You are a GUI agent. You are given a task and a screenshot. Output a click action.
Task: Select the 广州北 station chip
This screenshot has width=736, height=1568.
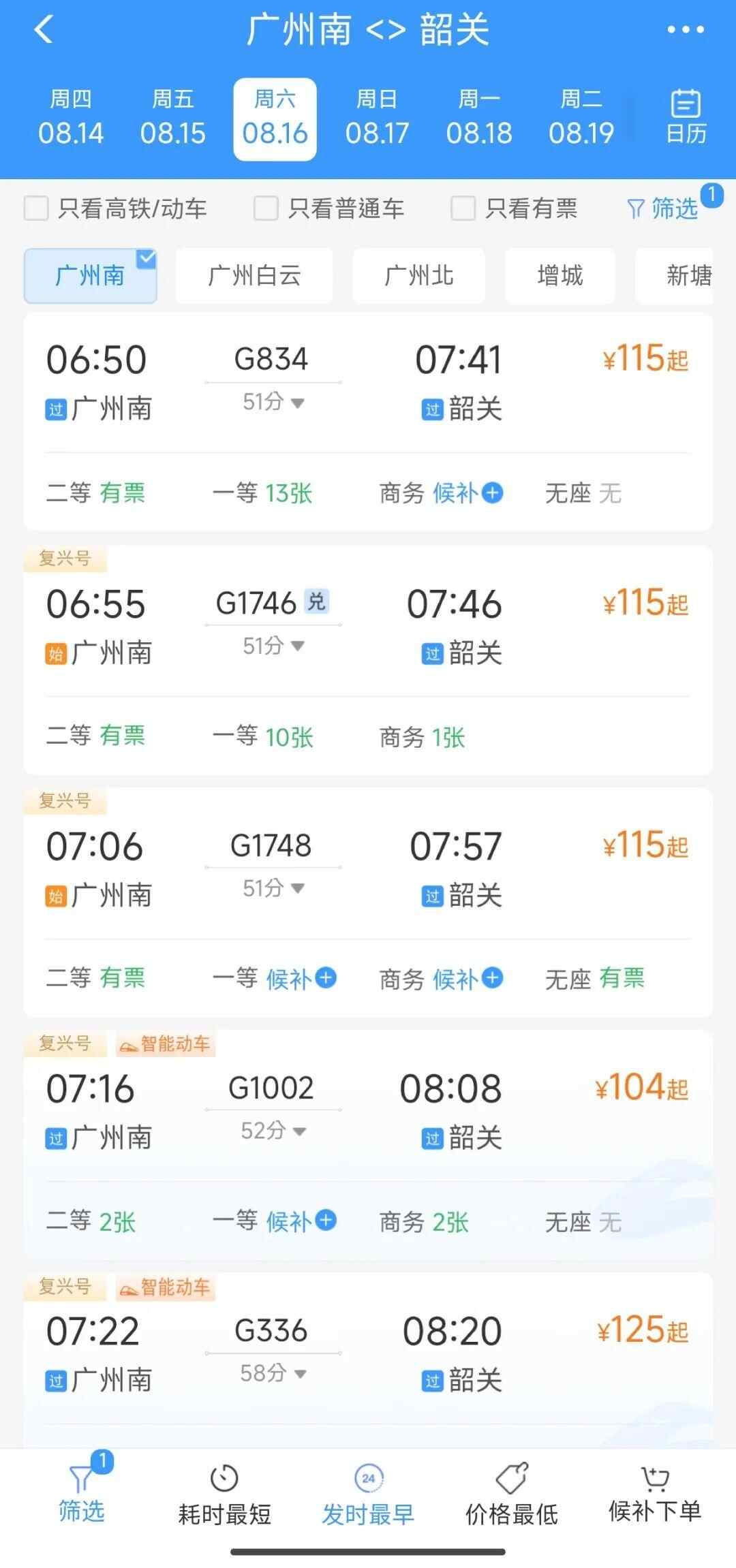point(418,276)
